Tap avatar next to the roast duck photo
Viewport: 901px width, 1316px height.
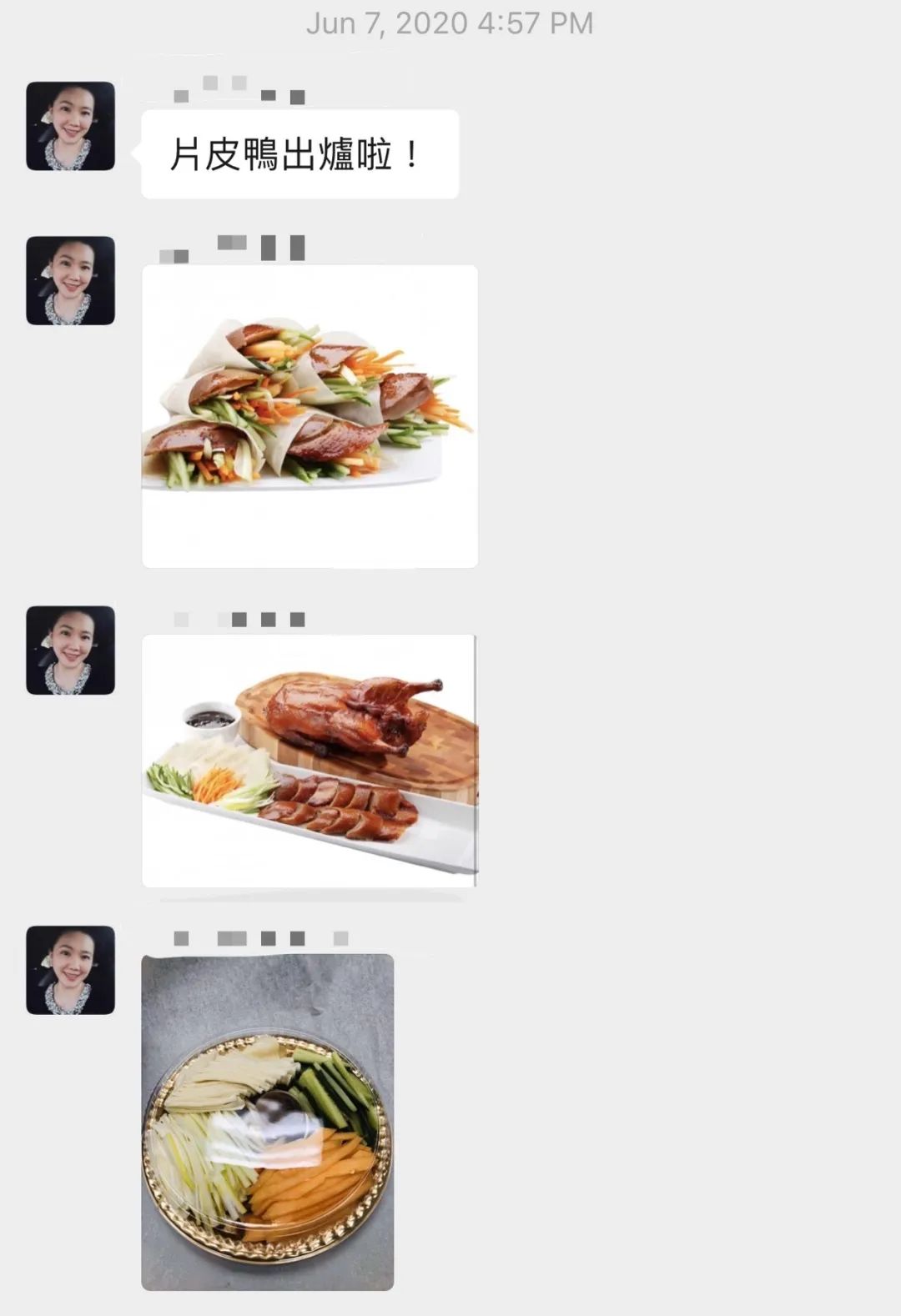70,650
